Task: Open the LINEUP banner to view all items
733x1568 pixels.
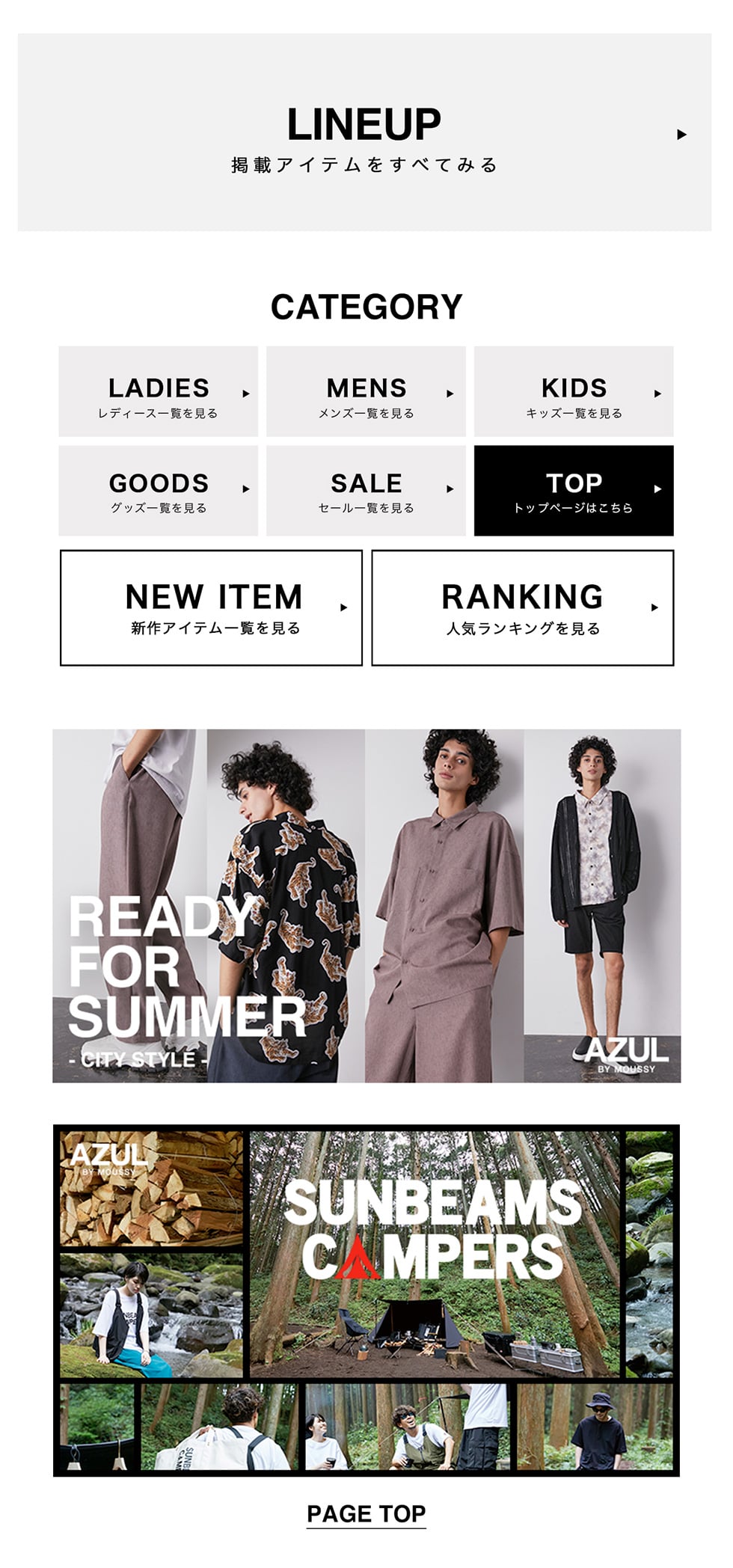Action: point(364,132)
